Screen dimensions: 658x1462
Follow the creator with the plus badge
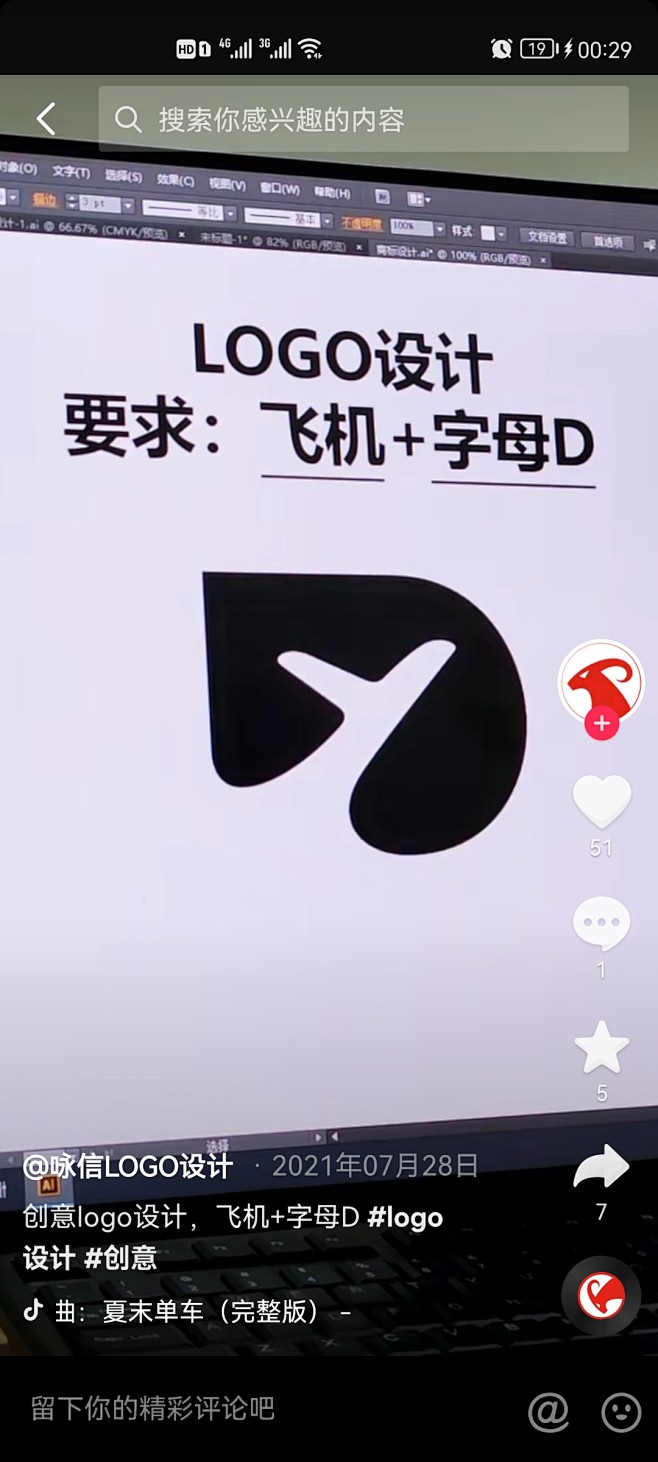click(601, 724)
